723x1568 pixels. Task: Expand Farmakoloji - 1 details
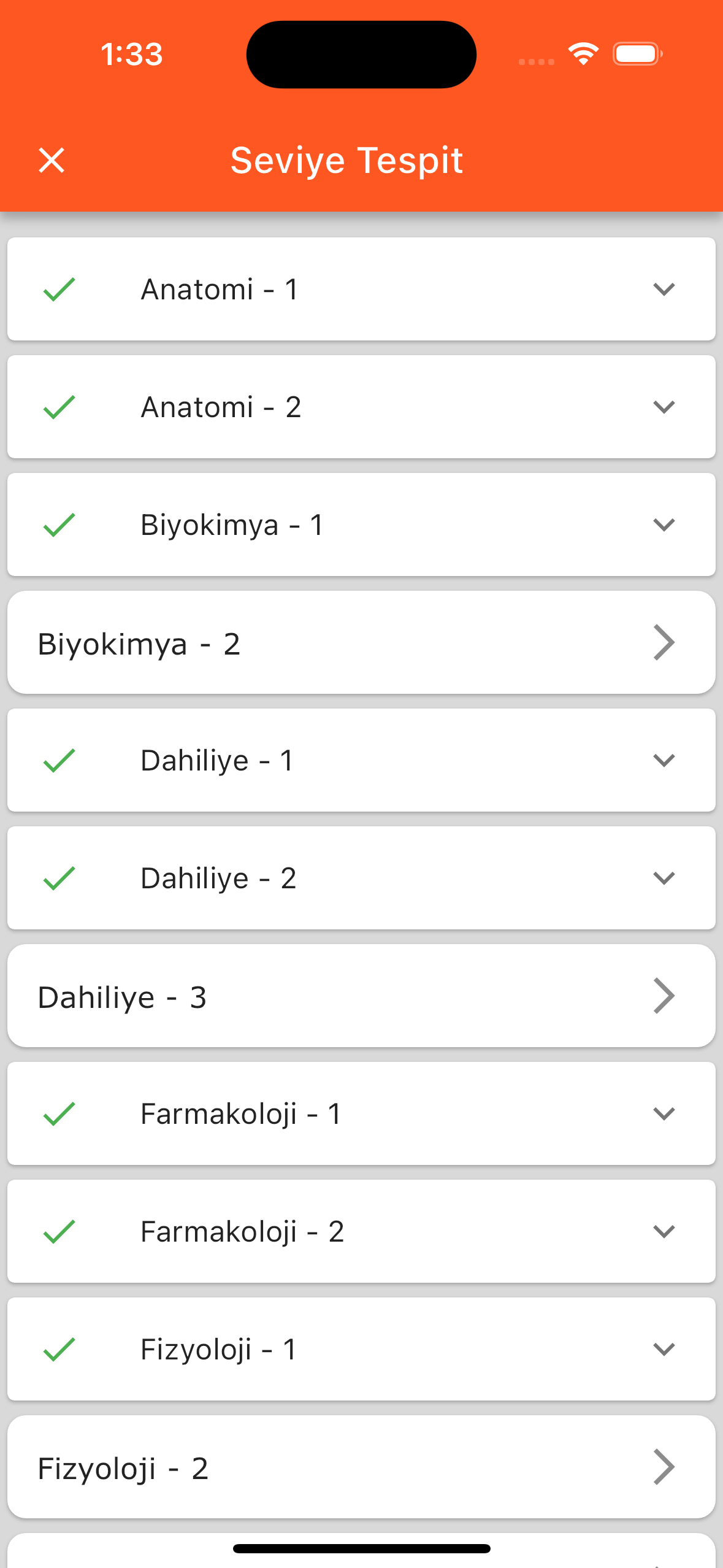(361, 1113)
